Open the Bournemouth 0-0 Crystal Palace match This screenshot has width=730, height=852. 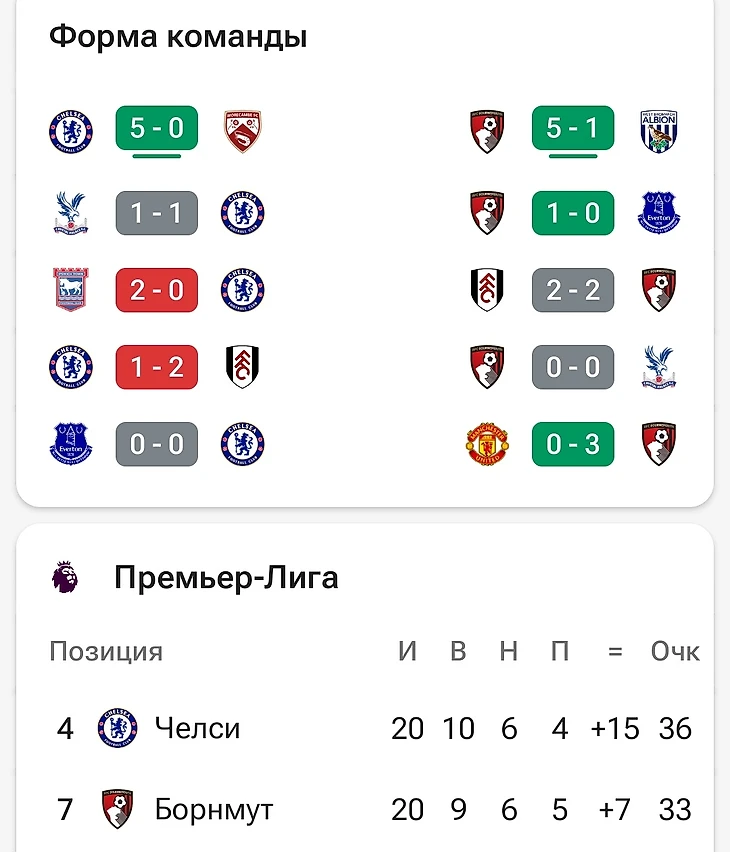[573, 367]
